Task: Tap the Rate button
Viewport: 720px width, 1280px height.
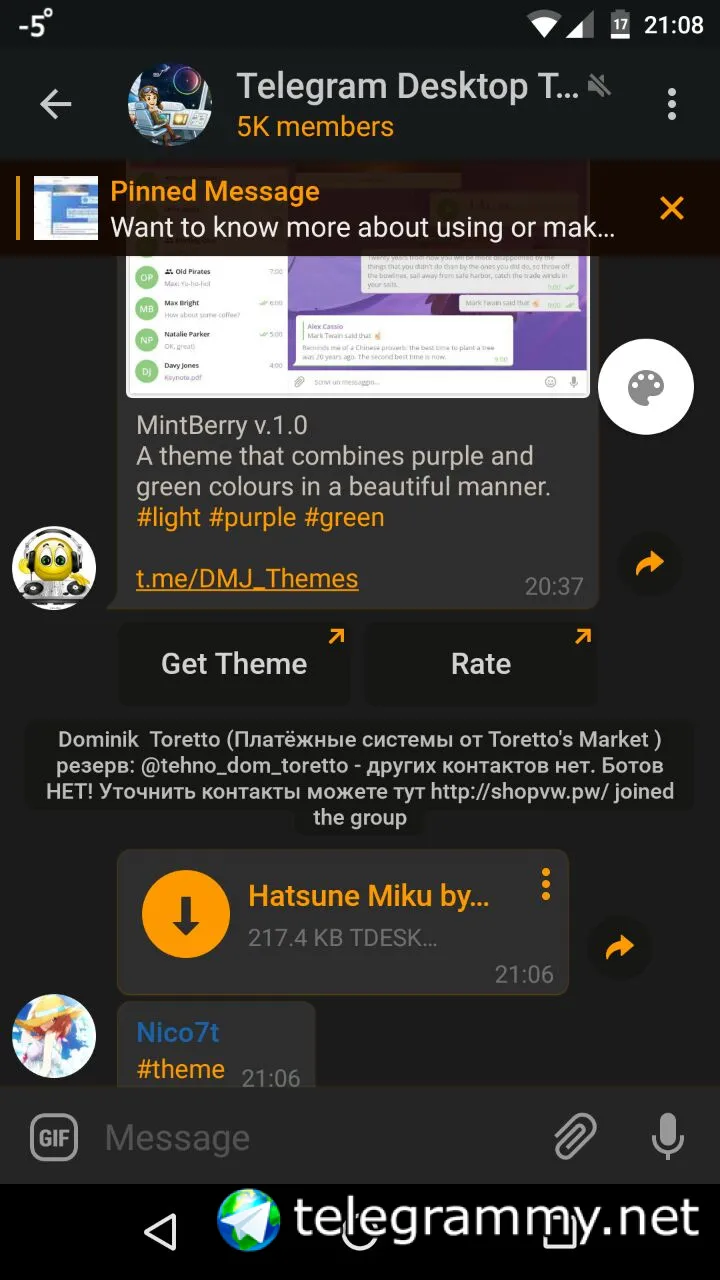Action: (x=480, y=664)
